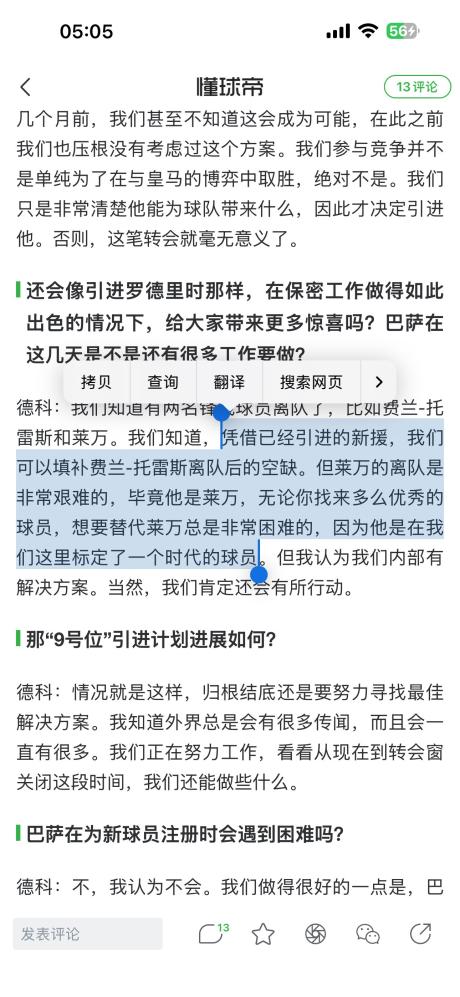The width and height of the screenshot is (460, 997).
Task: Open the 13评论 comments button
Action: [x=417, y=86]
